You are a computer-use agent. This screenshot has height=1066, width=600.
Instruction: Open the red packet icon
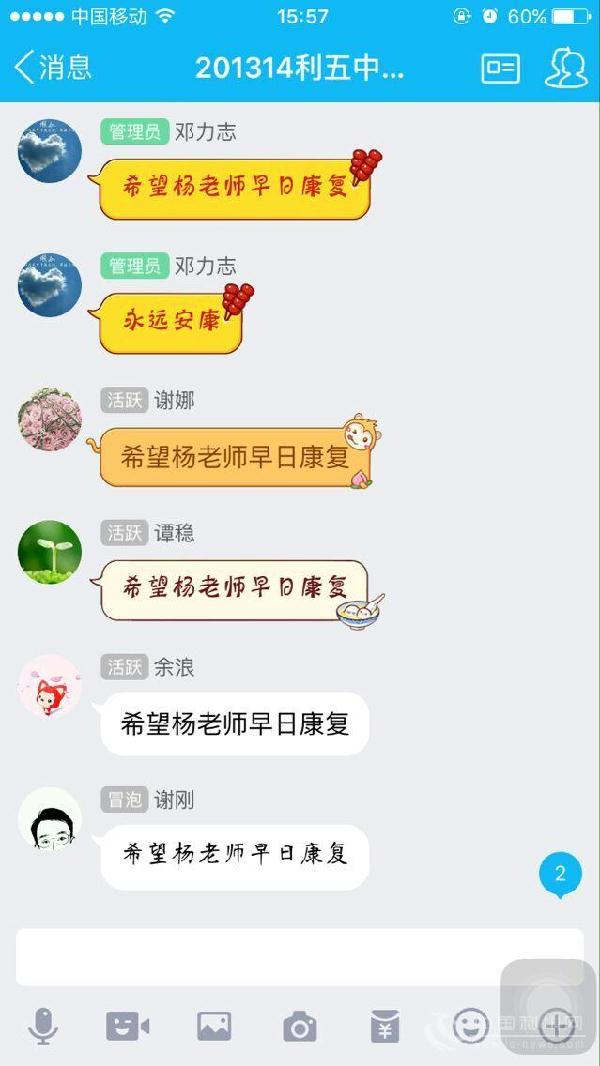(x=385, y=1026)
